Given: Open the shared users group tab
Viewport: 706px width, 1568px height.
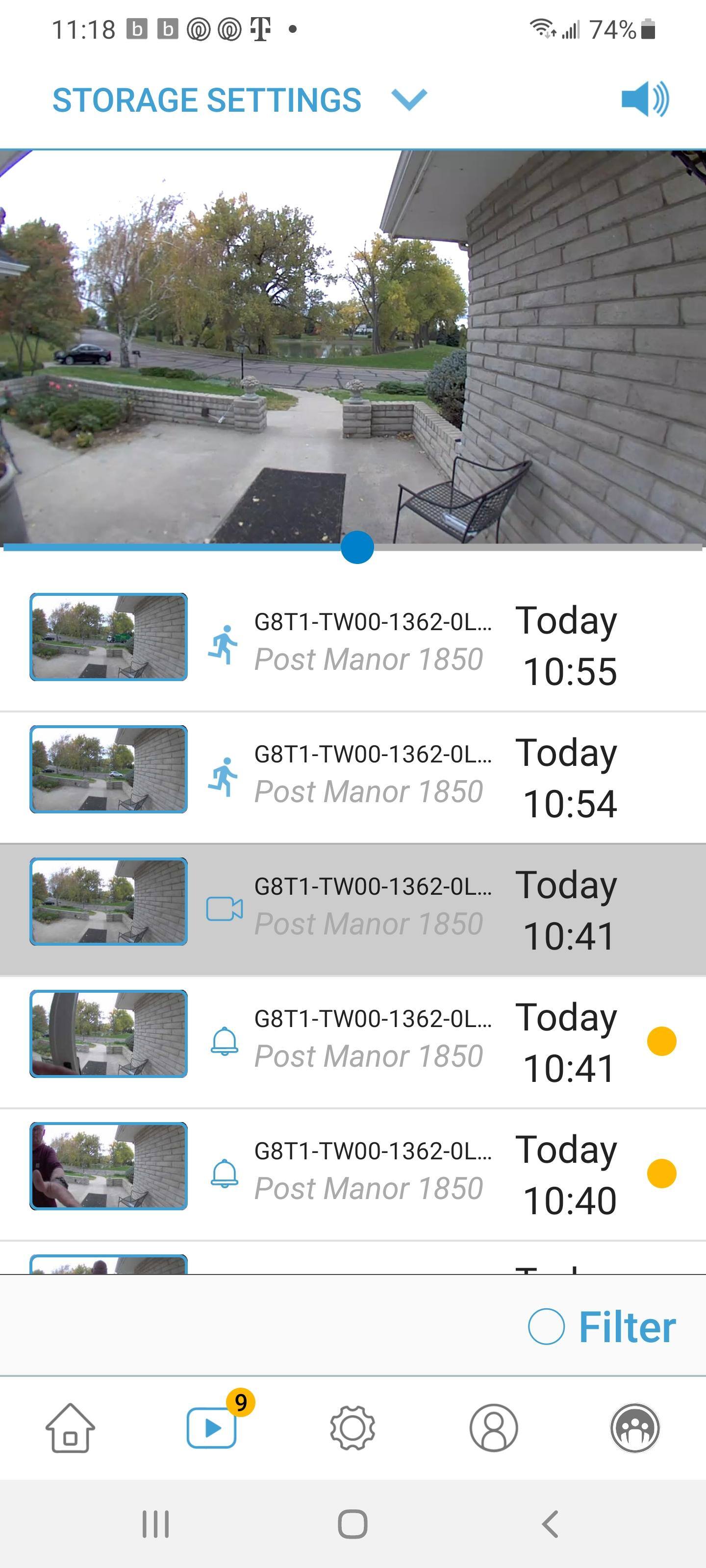Looking at the screenshot, I should (x=635, y=1427).
